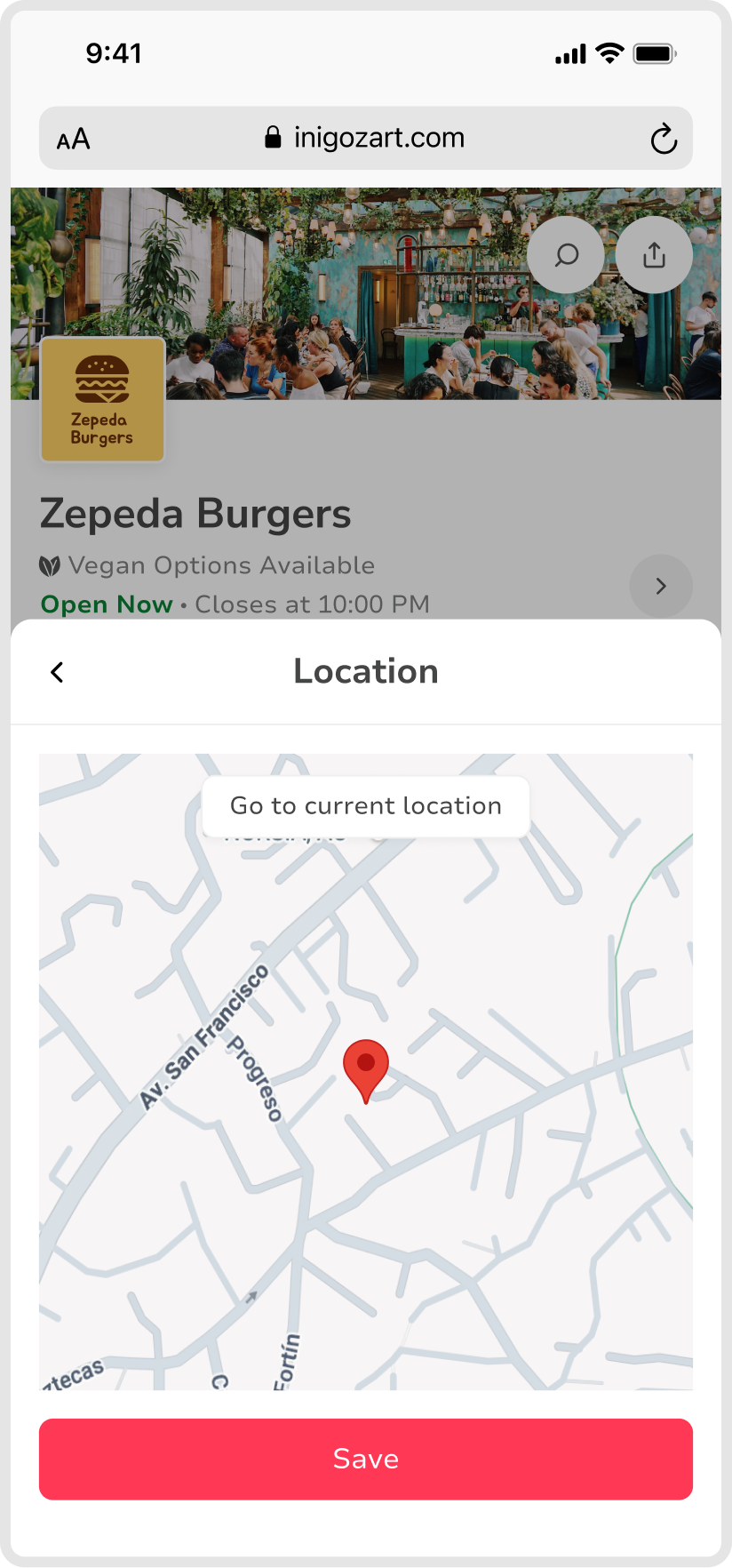Expand restaurant details with the right chevron
The width and height of the screenshot is (732, 1568).
click(660, 586)
